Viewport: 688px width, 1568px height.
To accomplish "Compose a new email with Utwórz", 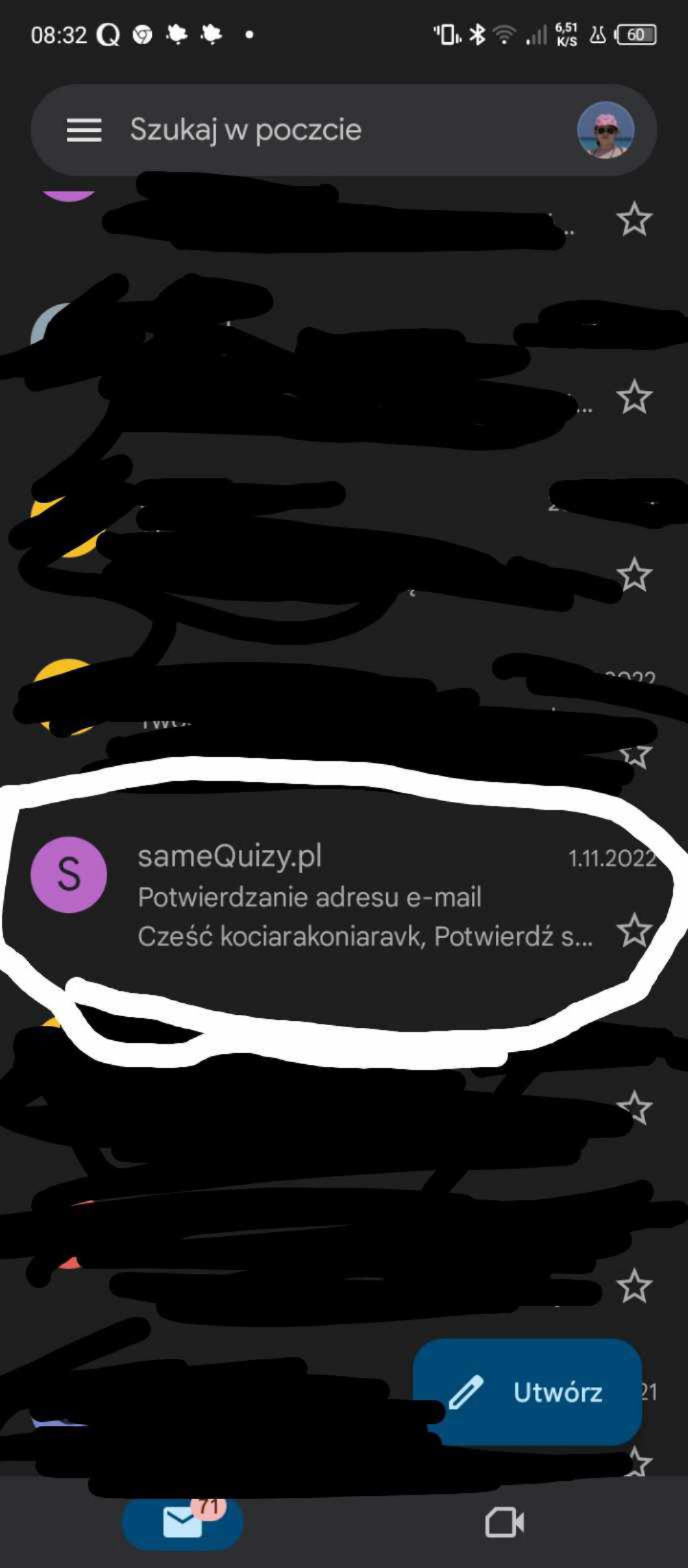I will tap(527, 1392).
